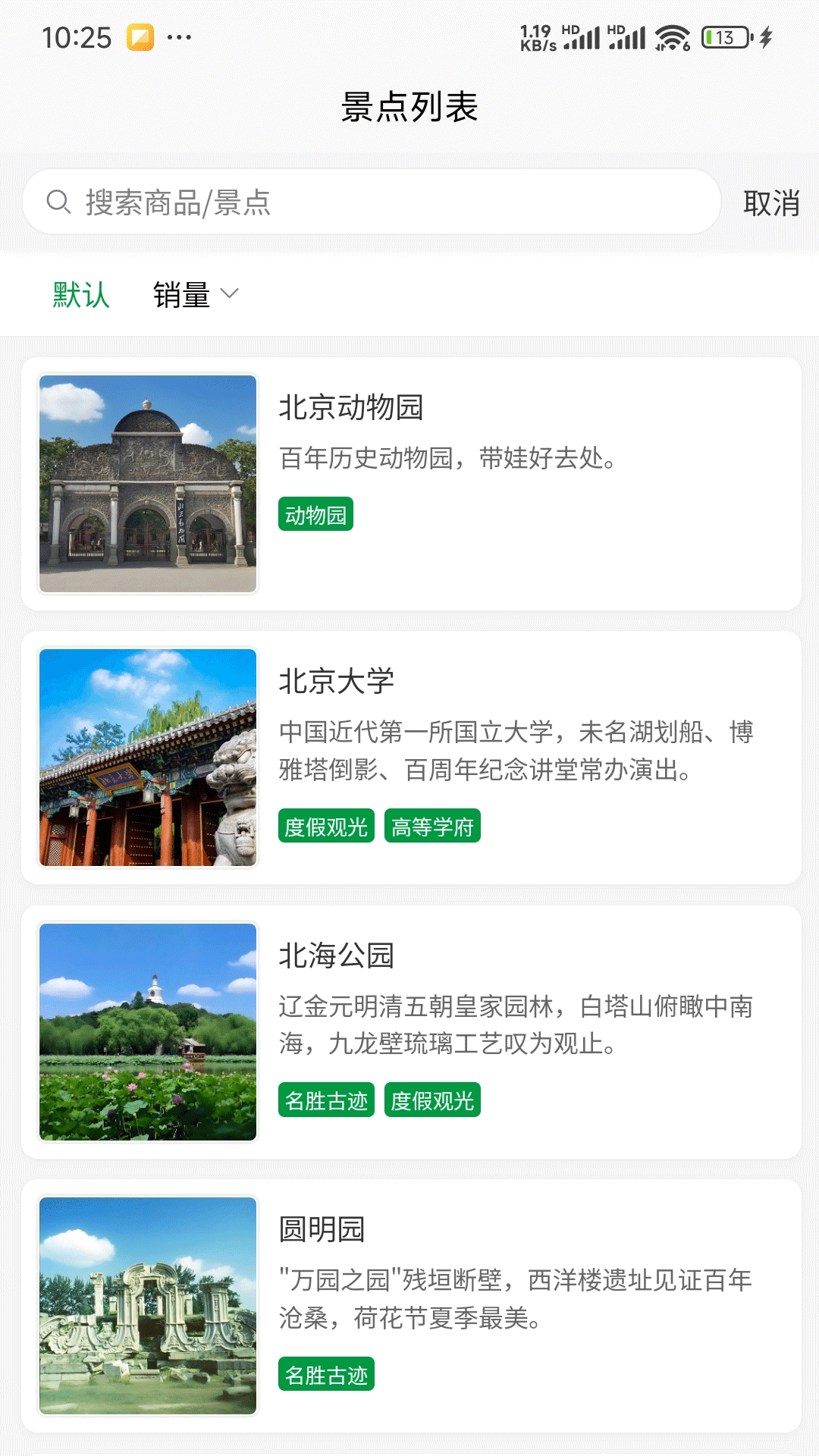Screen dimensions: 819x1456
Task: Tap the three-dot overflow icon in status bar
Action: point(177,36)
